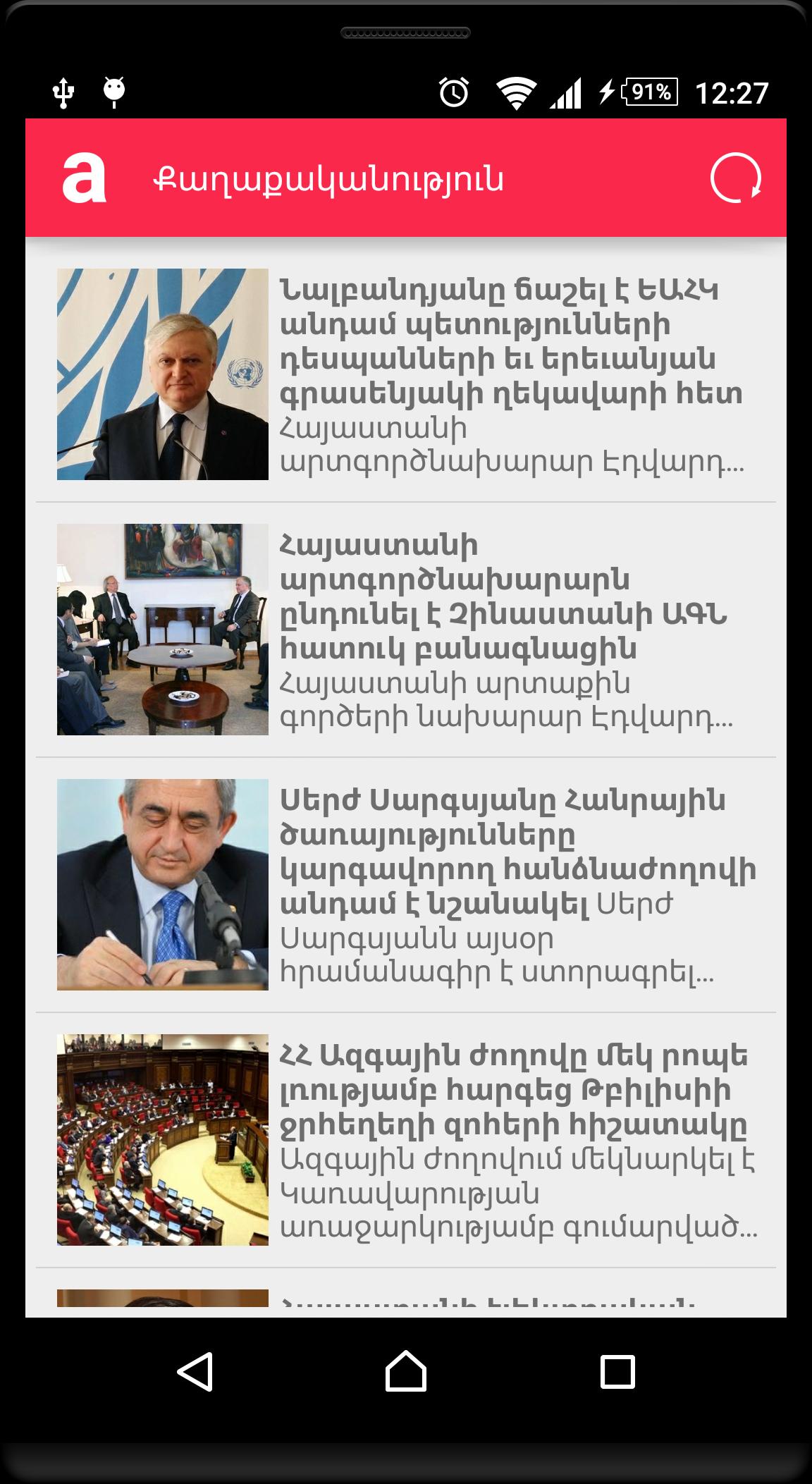This screenshot has height=1484, width=812.
Task: Return to the home screen
Action: click(x=406, y=1372)
